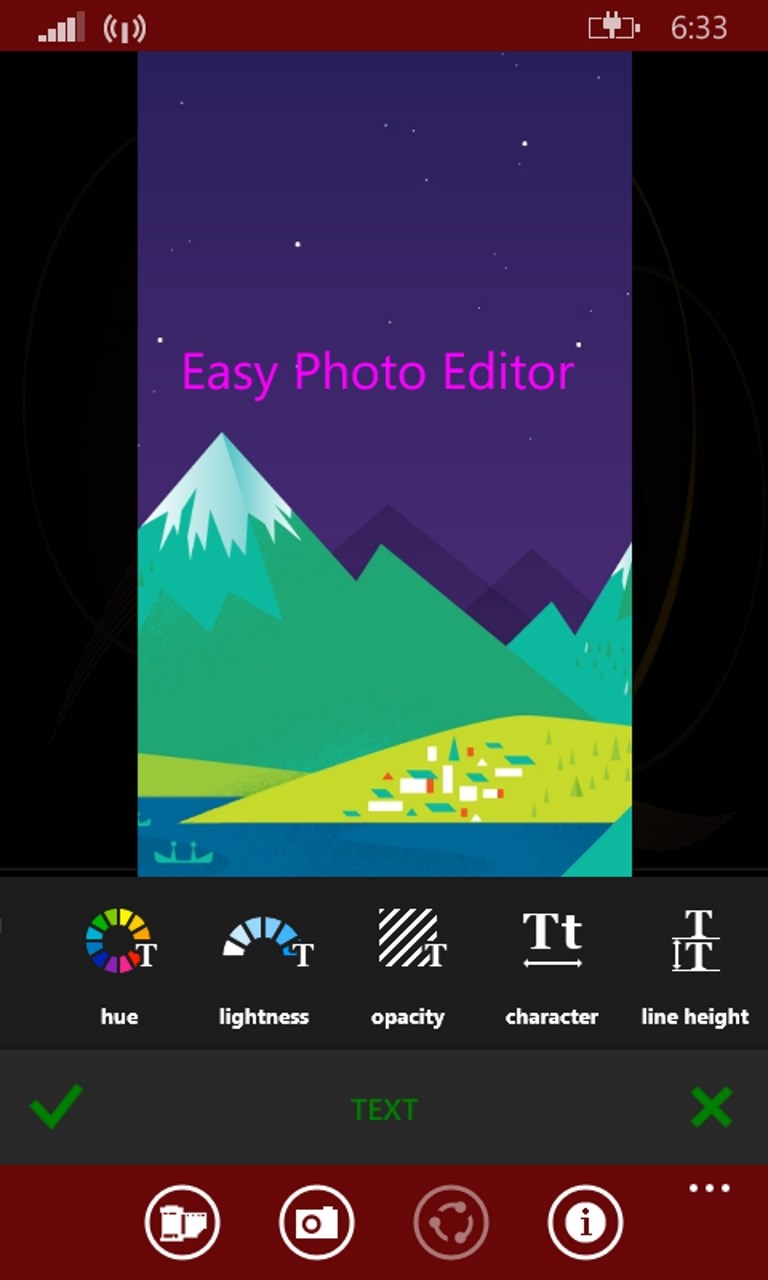Tap the share icon in the app bar
Viewport: 768px width, 1280px height.
(x=450, y=1222)
